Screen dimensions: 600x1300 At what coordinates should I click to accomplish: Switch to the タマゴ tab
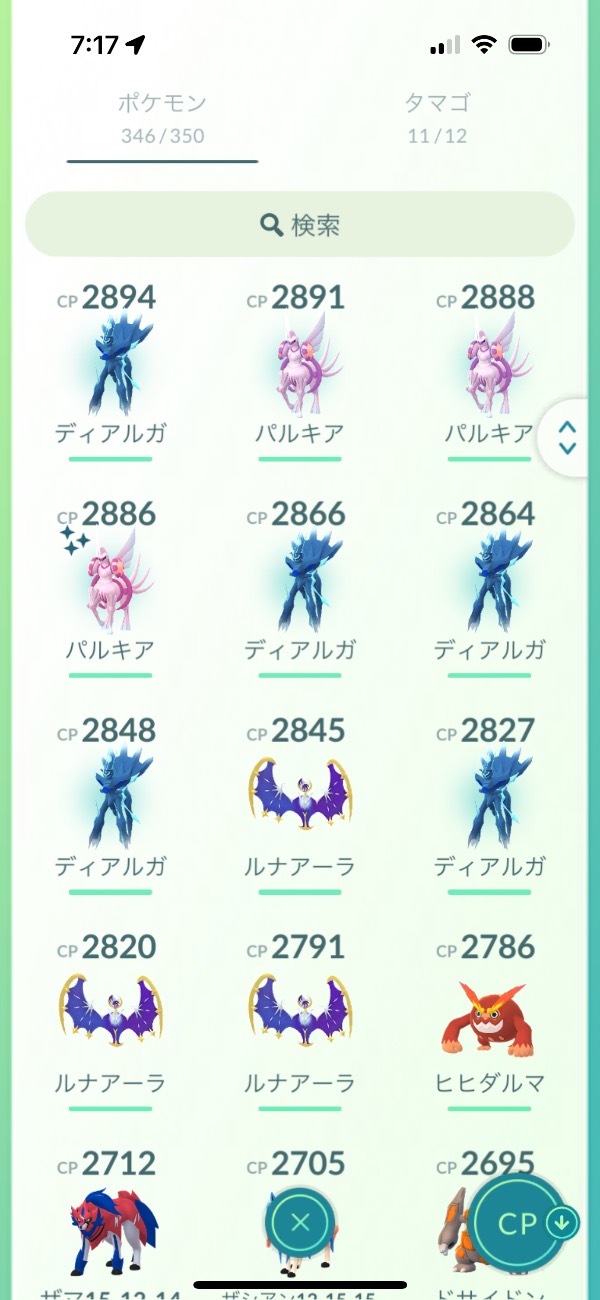pos(437,118)
